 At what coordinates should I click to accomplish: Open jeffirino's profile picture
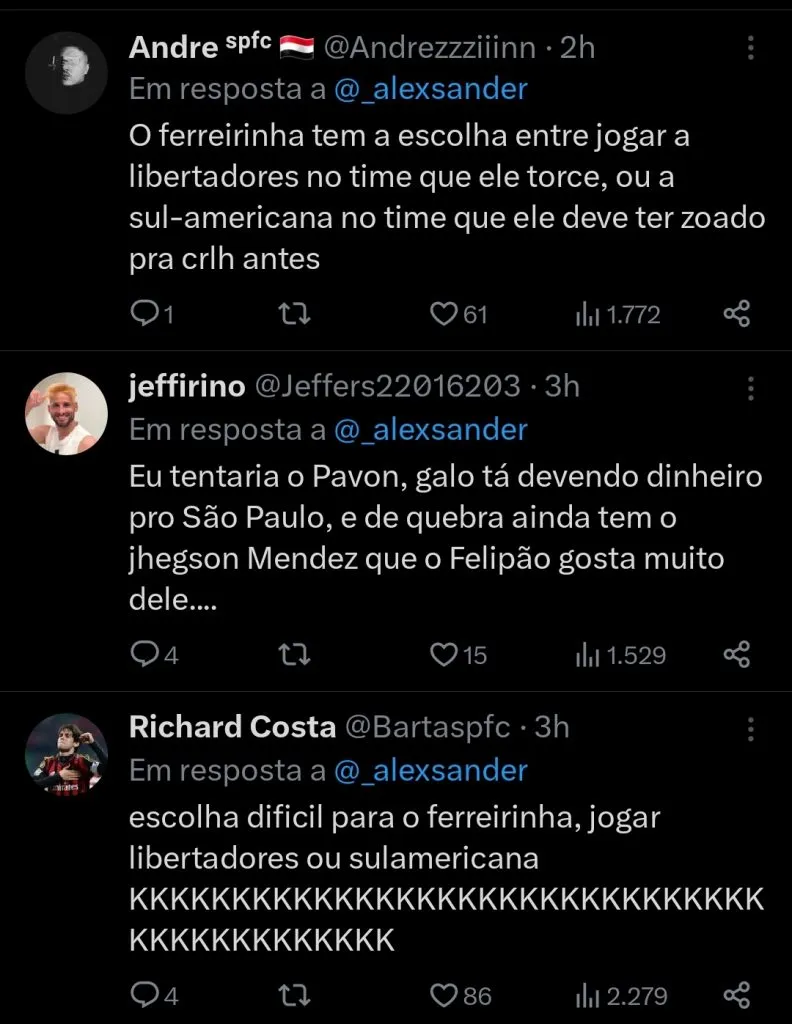pos(66,413)
